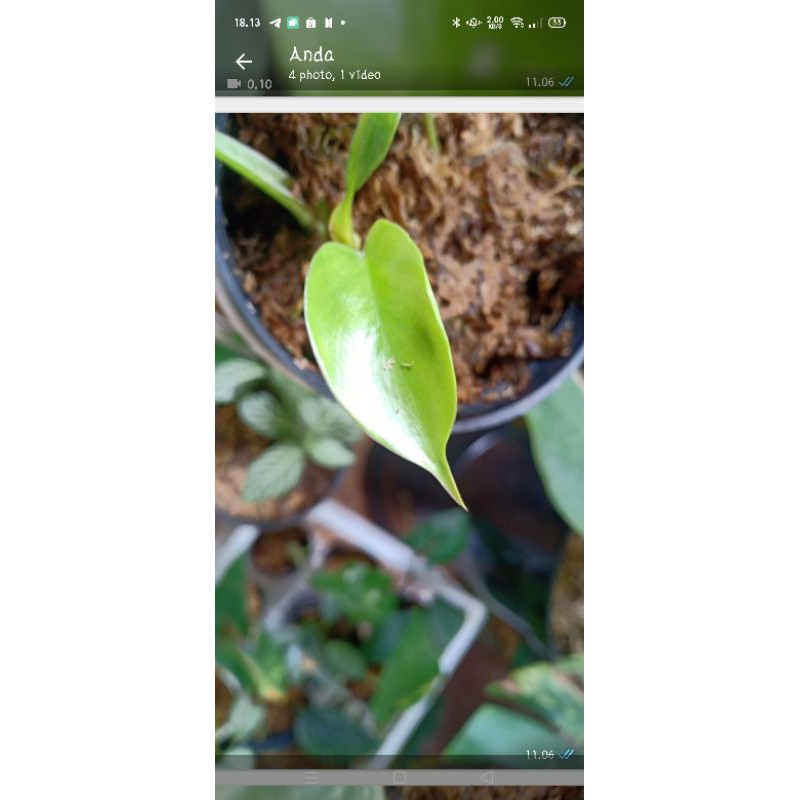The image size is (800, 800).
Task: Tap the back arrow beside Anda
Action: coord(244,62)
